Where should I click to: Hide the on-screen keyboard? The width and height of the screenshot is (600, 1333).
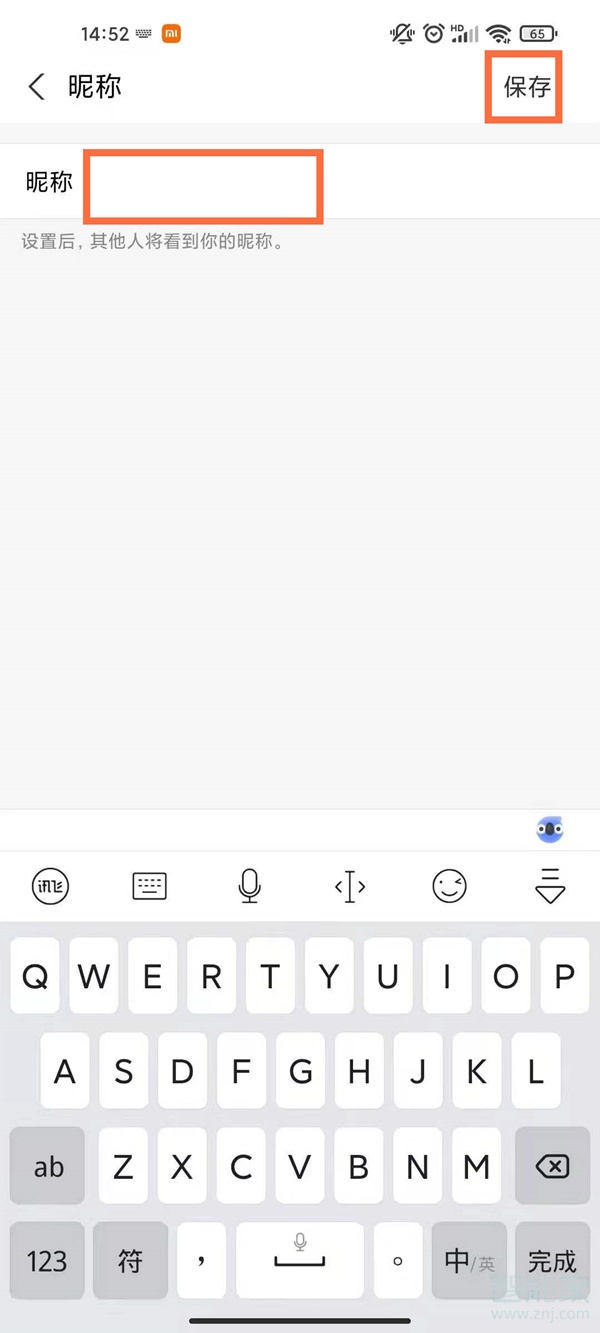[x=550, y=886]
